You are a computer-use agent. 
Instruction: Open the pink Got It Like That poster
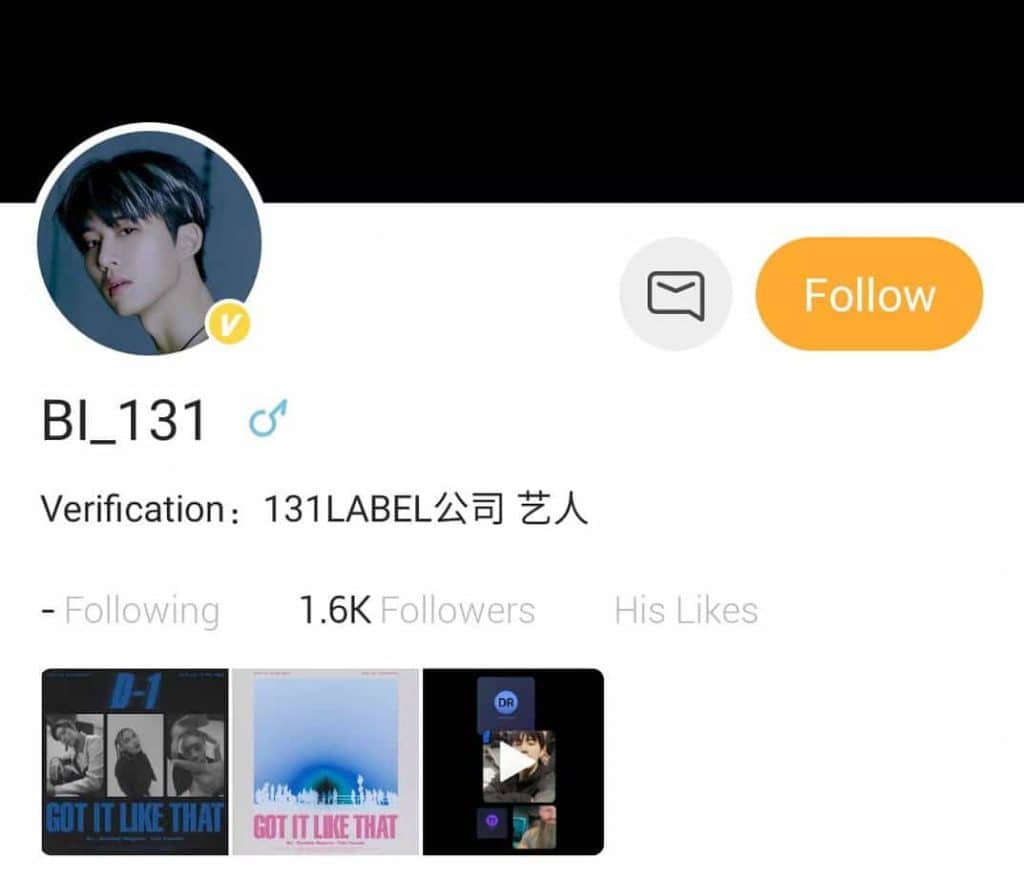(x=326, y=762)
